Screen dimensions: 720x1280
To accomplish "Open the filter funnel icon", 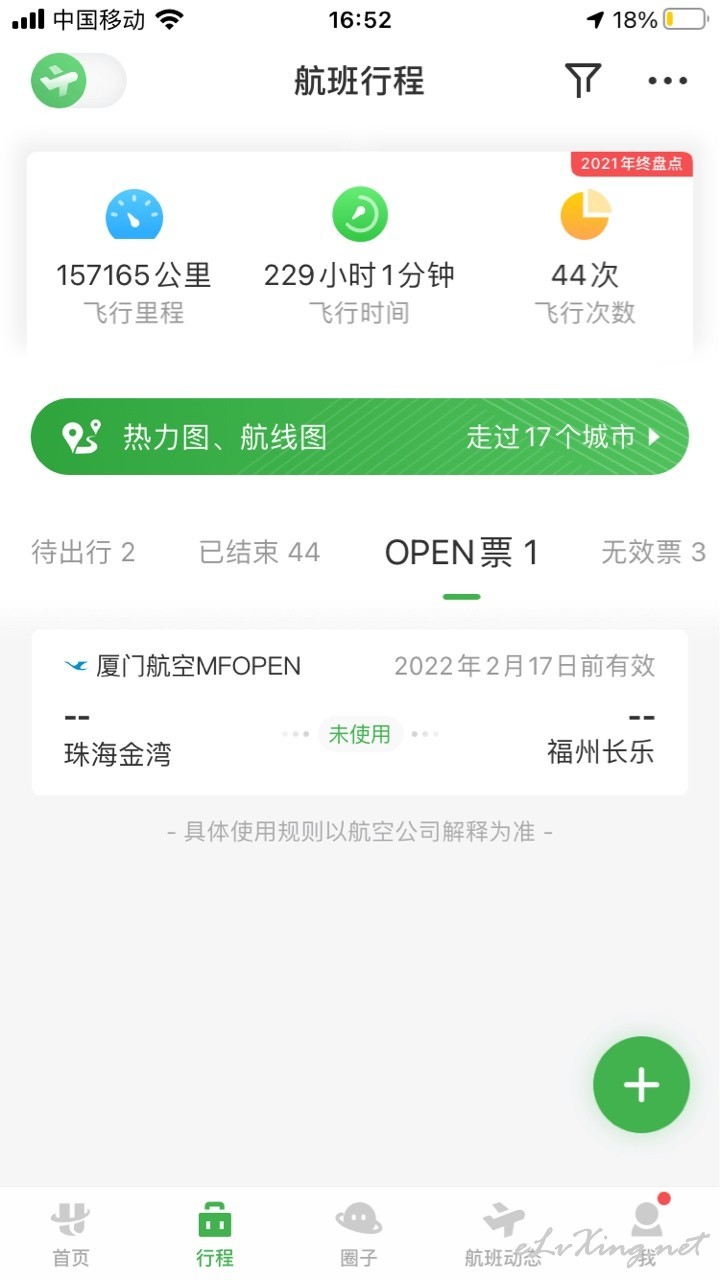I will tap(583, 80).
